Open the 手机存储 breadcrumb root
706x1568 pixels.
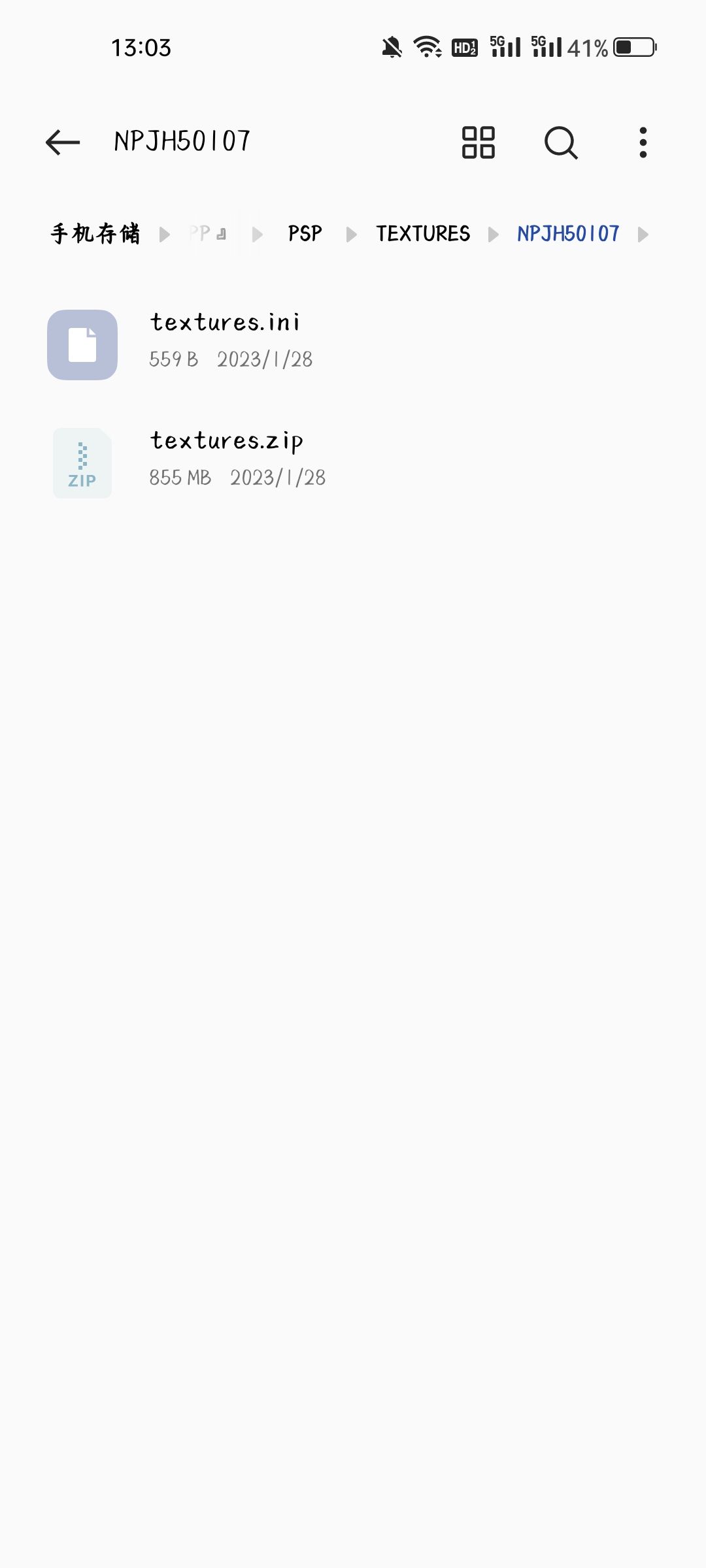[x=95, y=233]
